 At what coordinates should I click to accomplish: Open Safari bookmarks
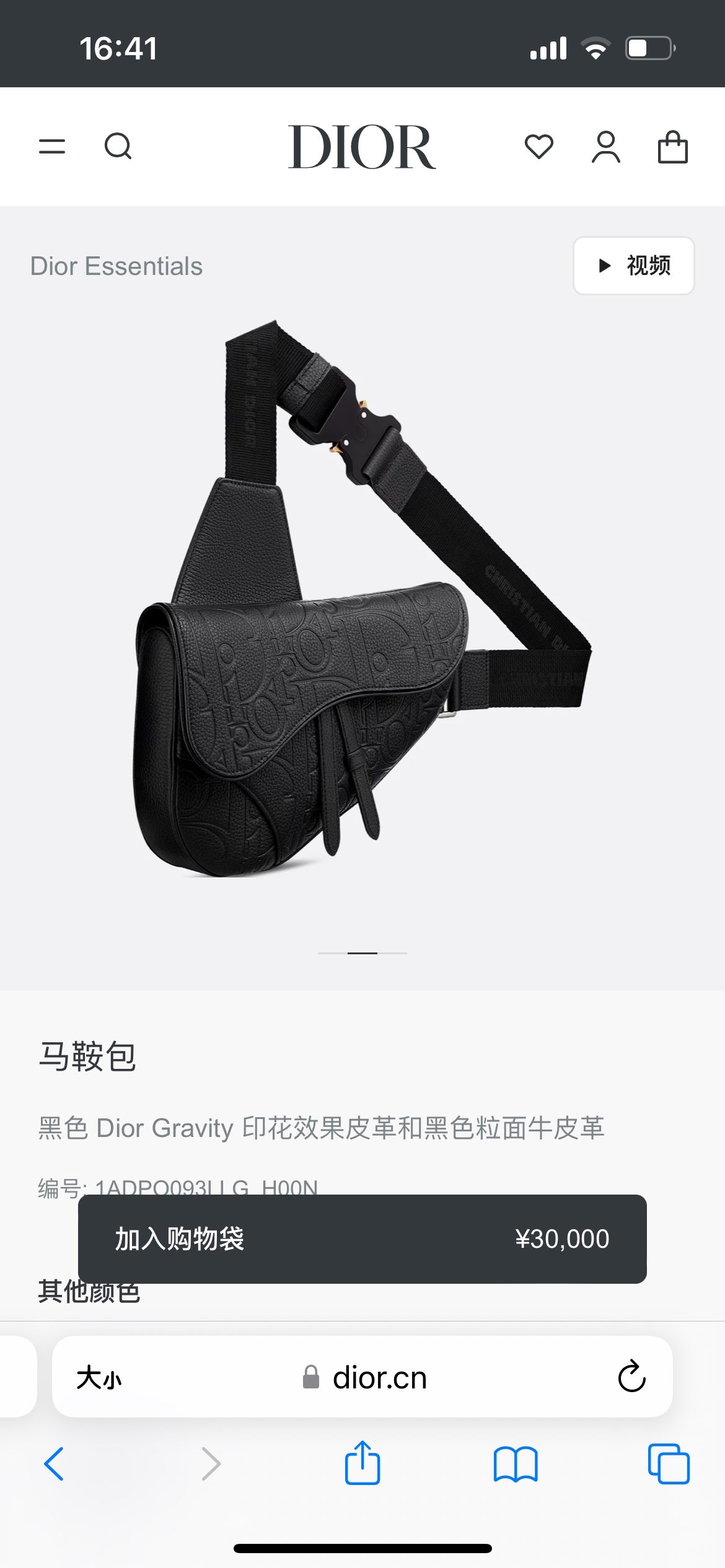pyautogui.click(x=515, y=1464)
